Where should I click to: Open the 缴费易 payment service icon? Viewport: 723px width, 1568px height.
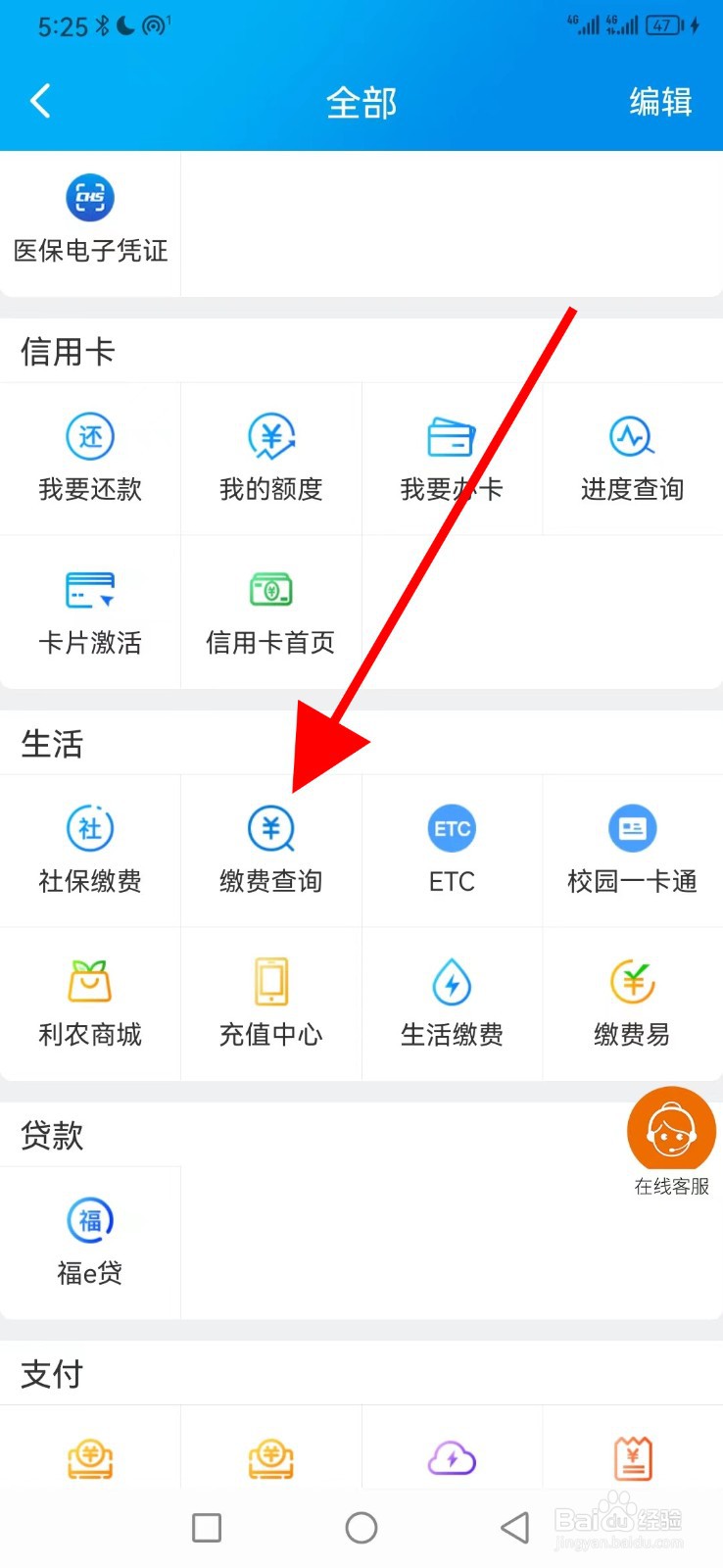(x=632, y=1002)
